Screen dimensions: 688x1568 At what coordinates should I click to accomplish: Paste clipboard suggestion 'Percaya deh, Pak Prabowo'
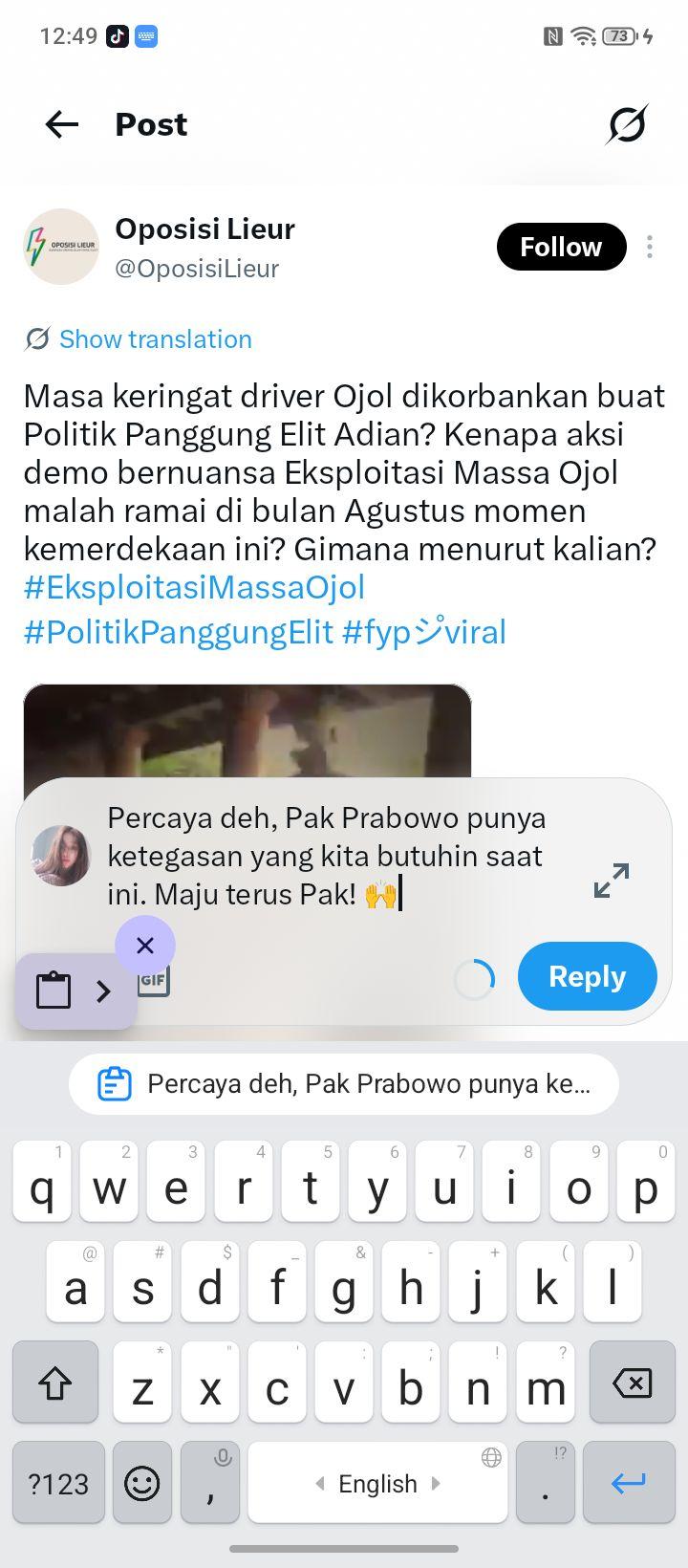[x=344, y=1084]
